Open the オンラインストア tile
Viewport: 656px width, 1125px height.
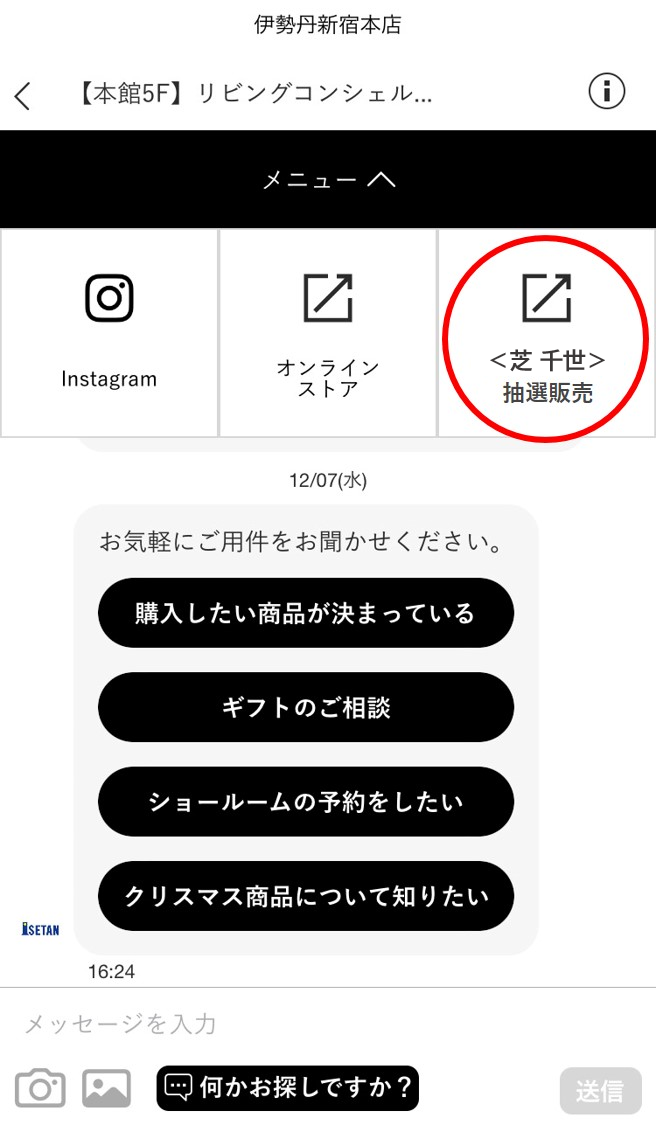(x=328, y=333)
